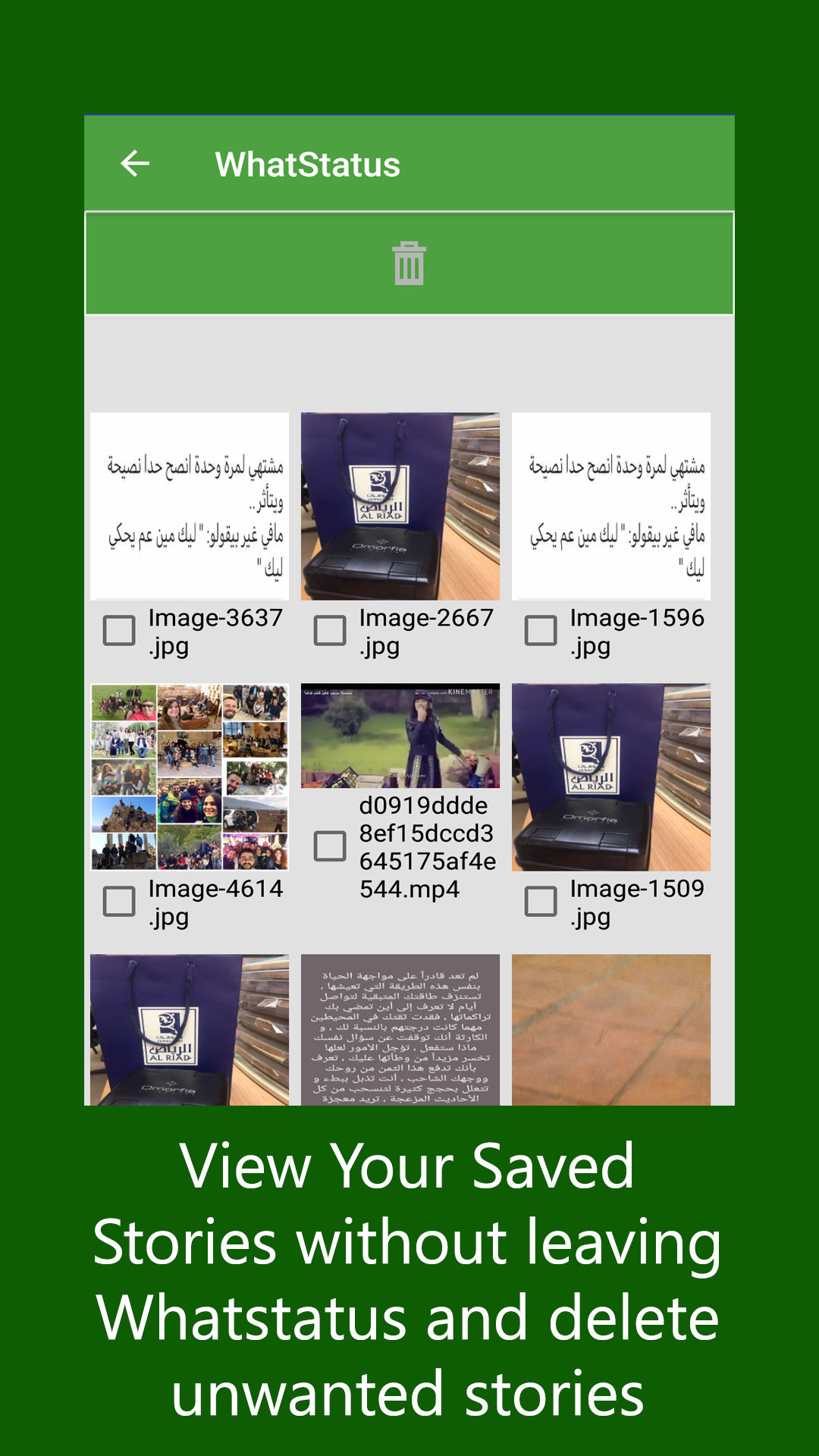
Task: Enable the checkbox for Image-4614.jpg
Action: pyautogui.click(x=118, y=900)
